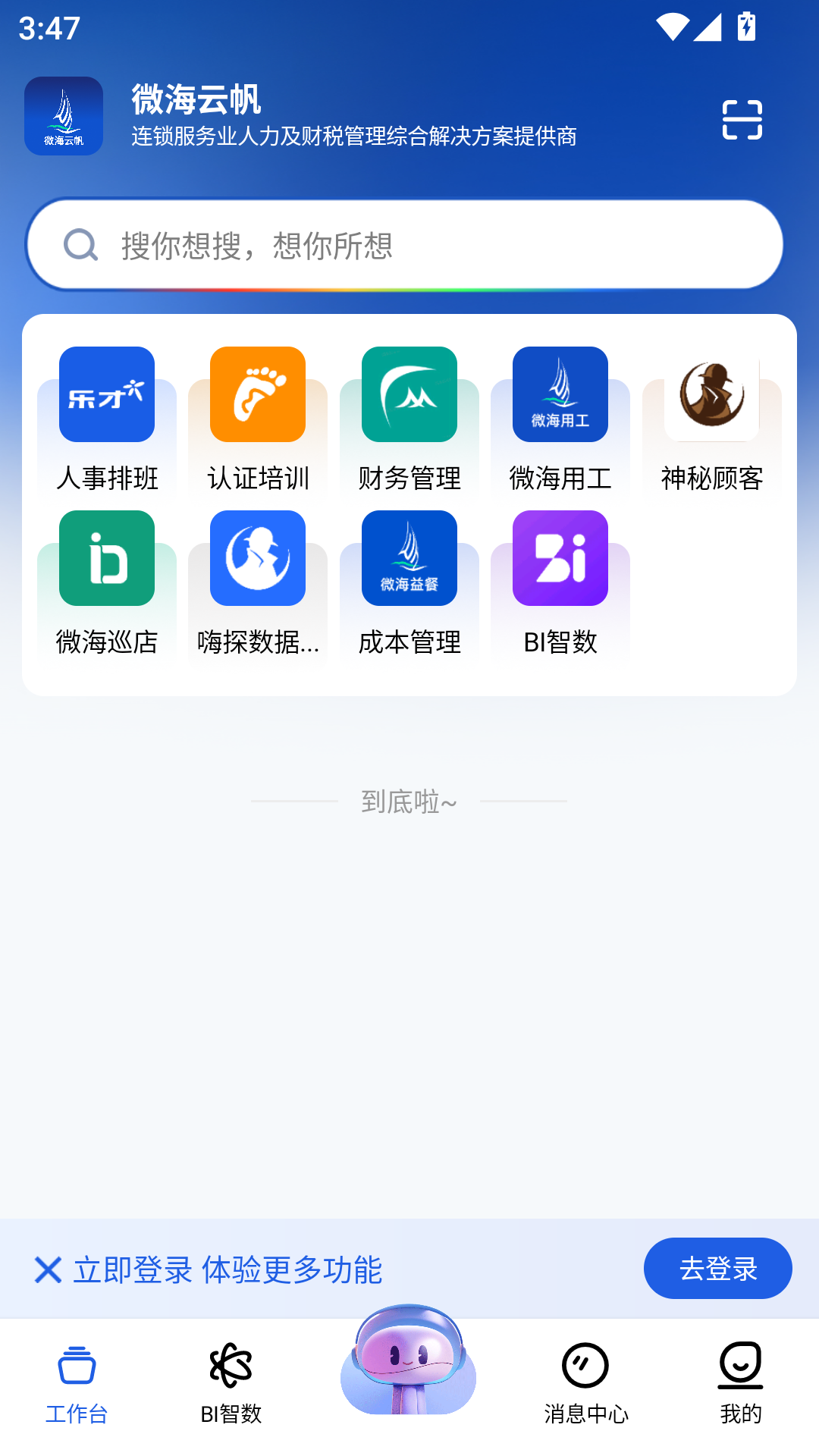Tap the 微海云帆 app logo
The width and height of the screenshot is (819, 1456).
(x=64, y=115)
